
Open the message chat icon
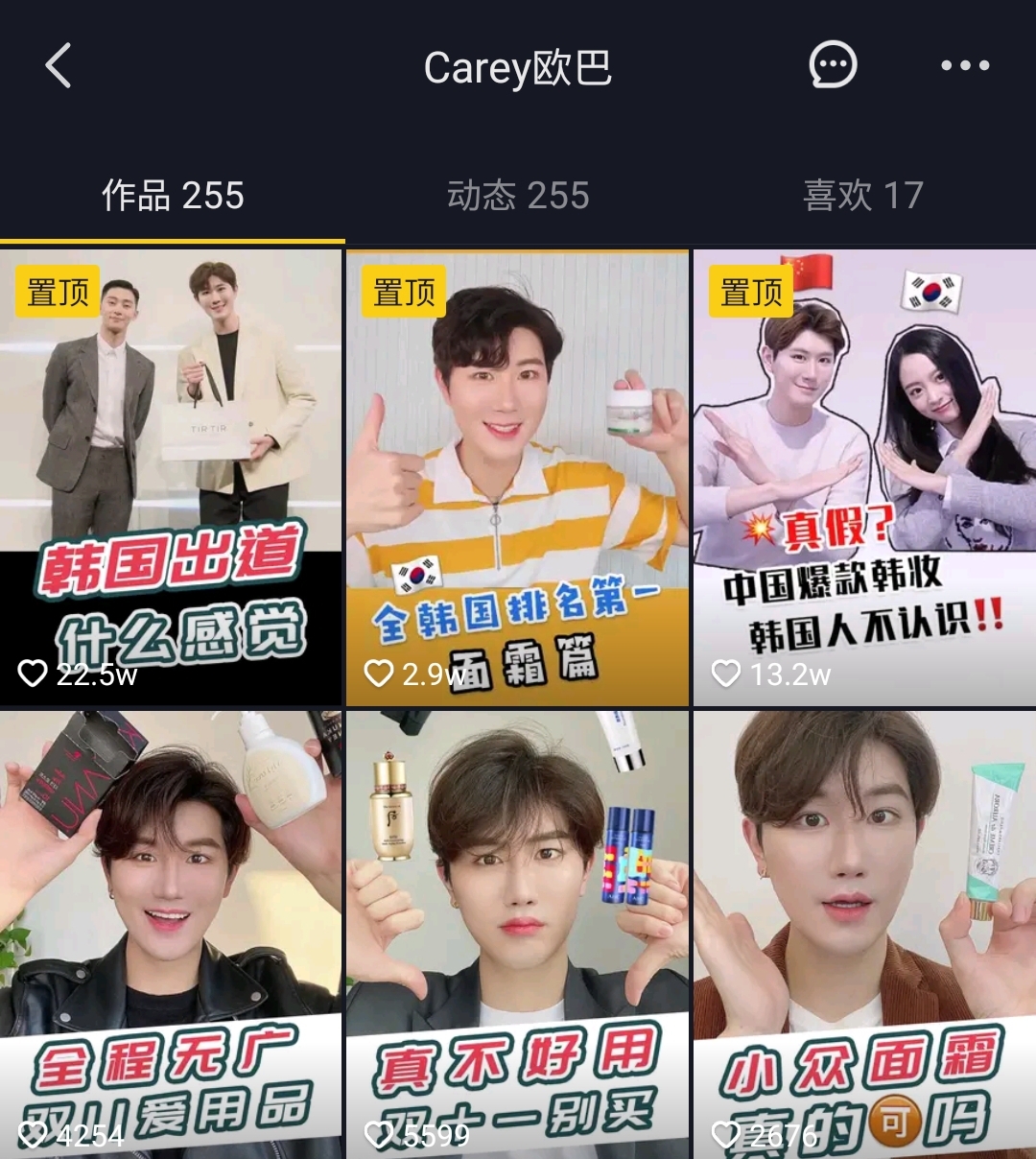[x=833, y=66]
